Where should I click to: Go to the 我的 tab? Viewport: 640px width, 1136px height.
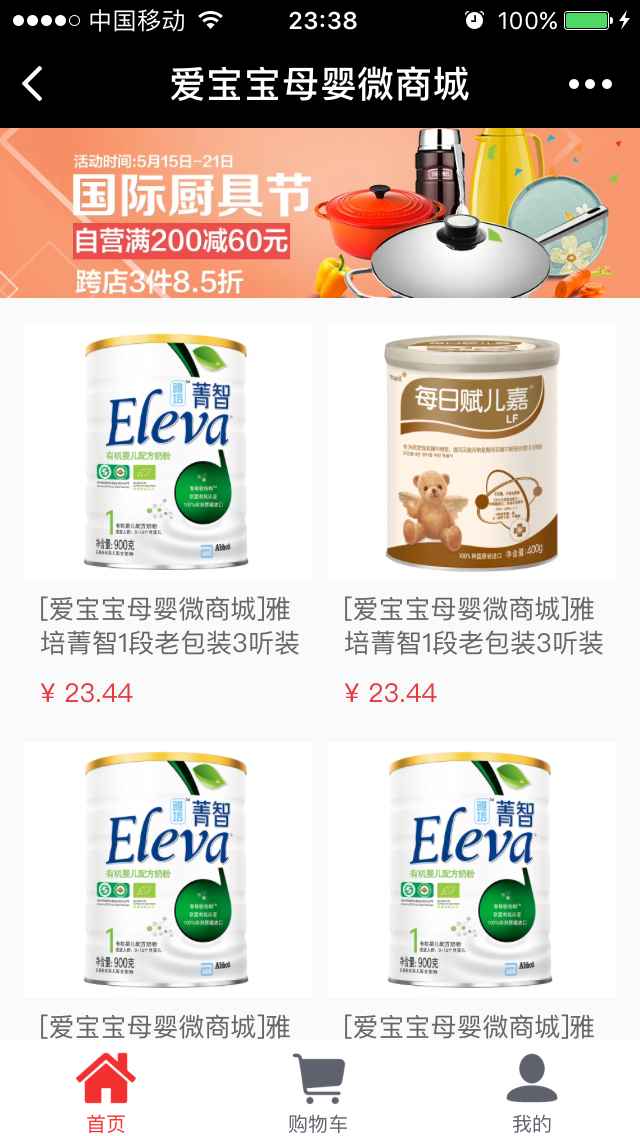point(531,1092)
